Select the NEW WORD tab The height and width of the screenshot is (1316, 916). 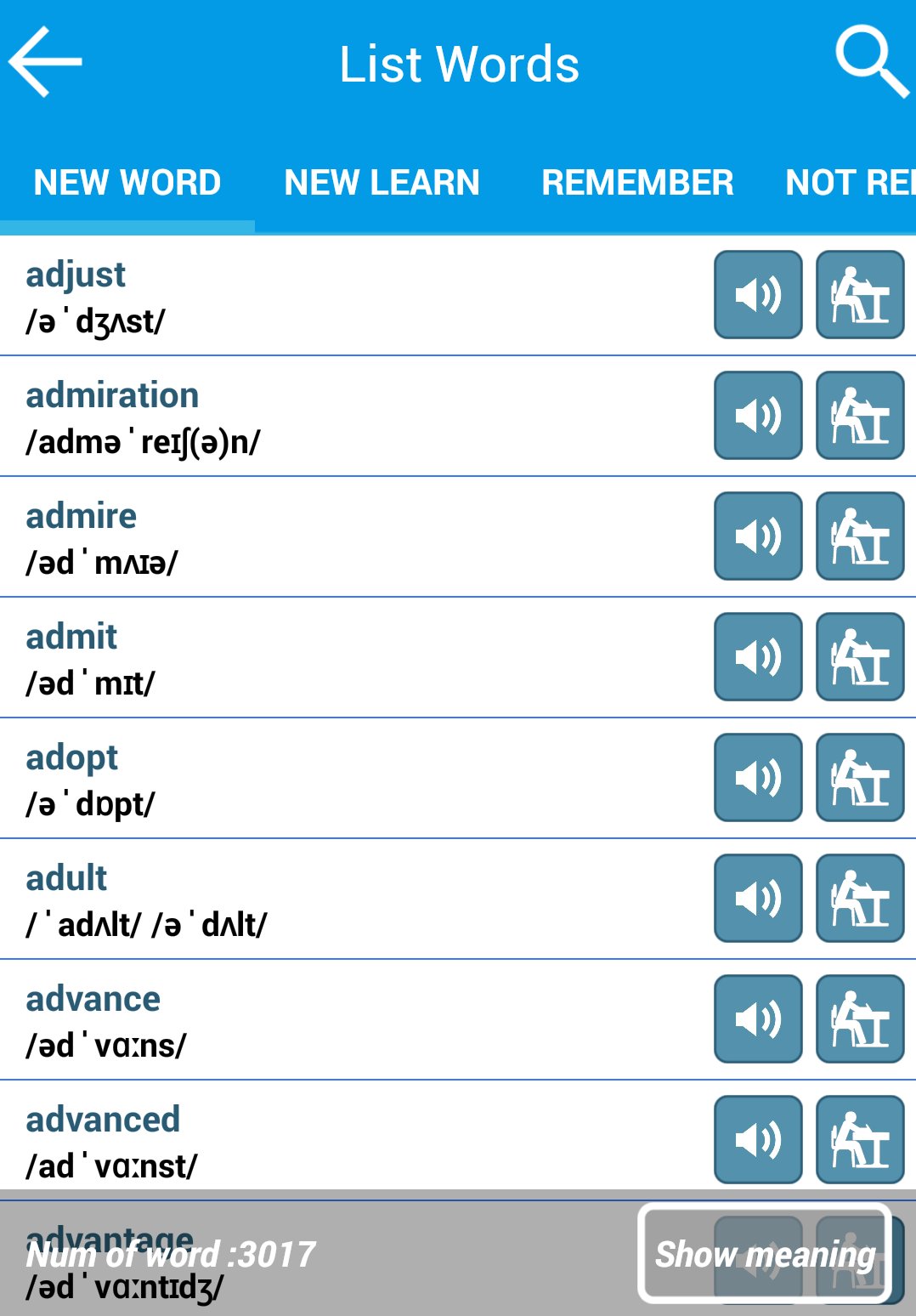coord(127,183)
